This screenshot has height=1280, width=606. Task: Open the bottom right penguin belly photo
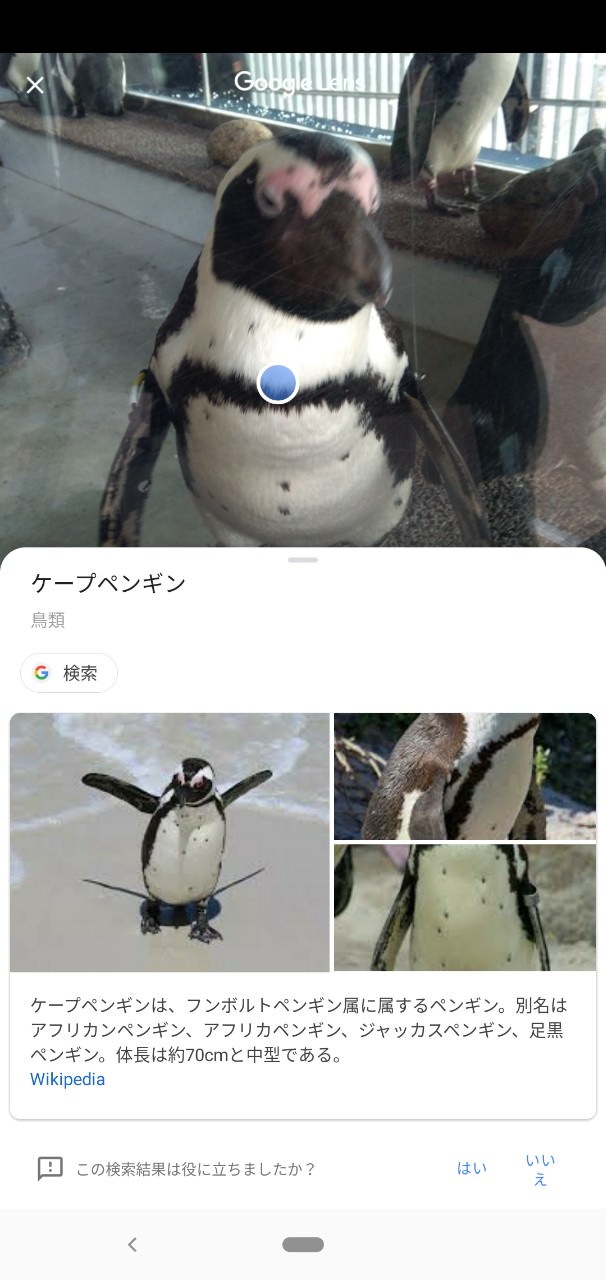click(x=464, y=907)
